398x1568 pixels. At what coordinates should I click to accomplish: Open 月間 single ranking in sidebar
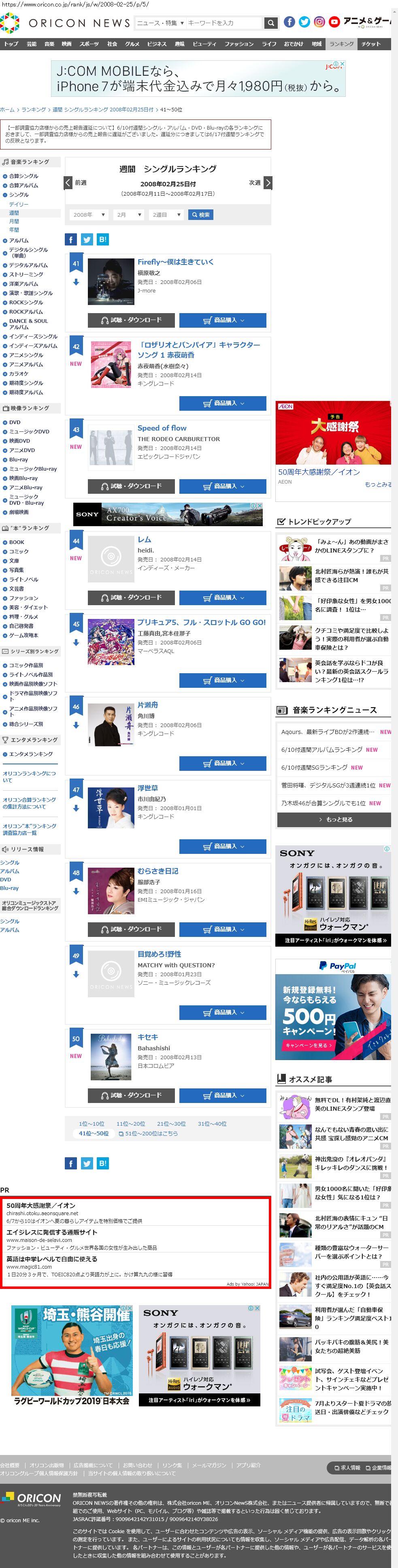pyautogui.click(x=14, y=222)
